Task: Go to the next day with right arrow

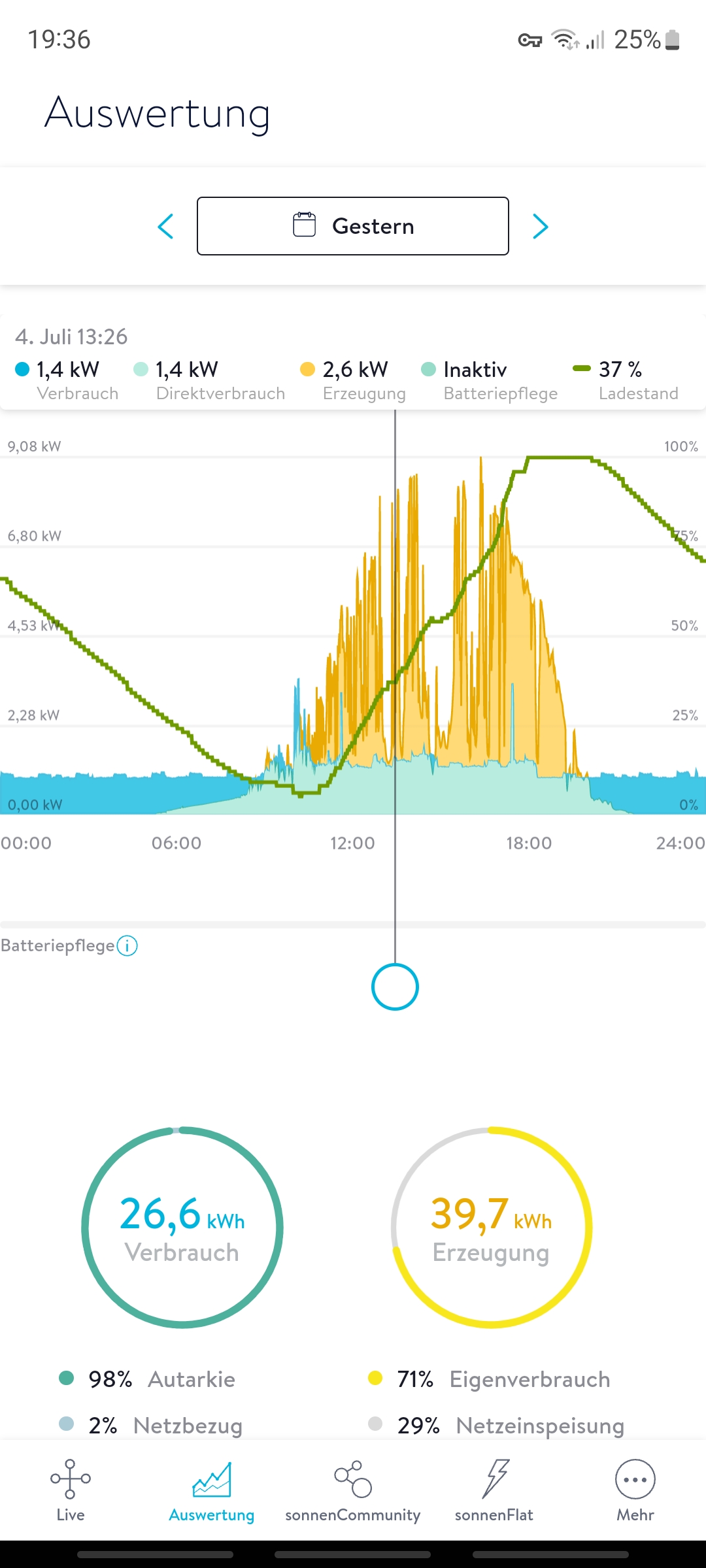Action: pyautogui.click(x=540, y=226)
